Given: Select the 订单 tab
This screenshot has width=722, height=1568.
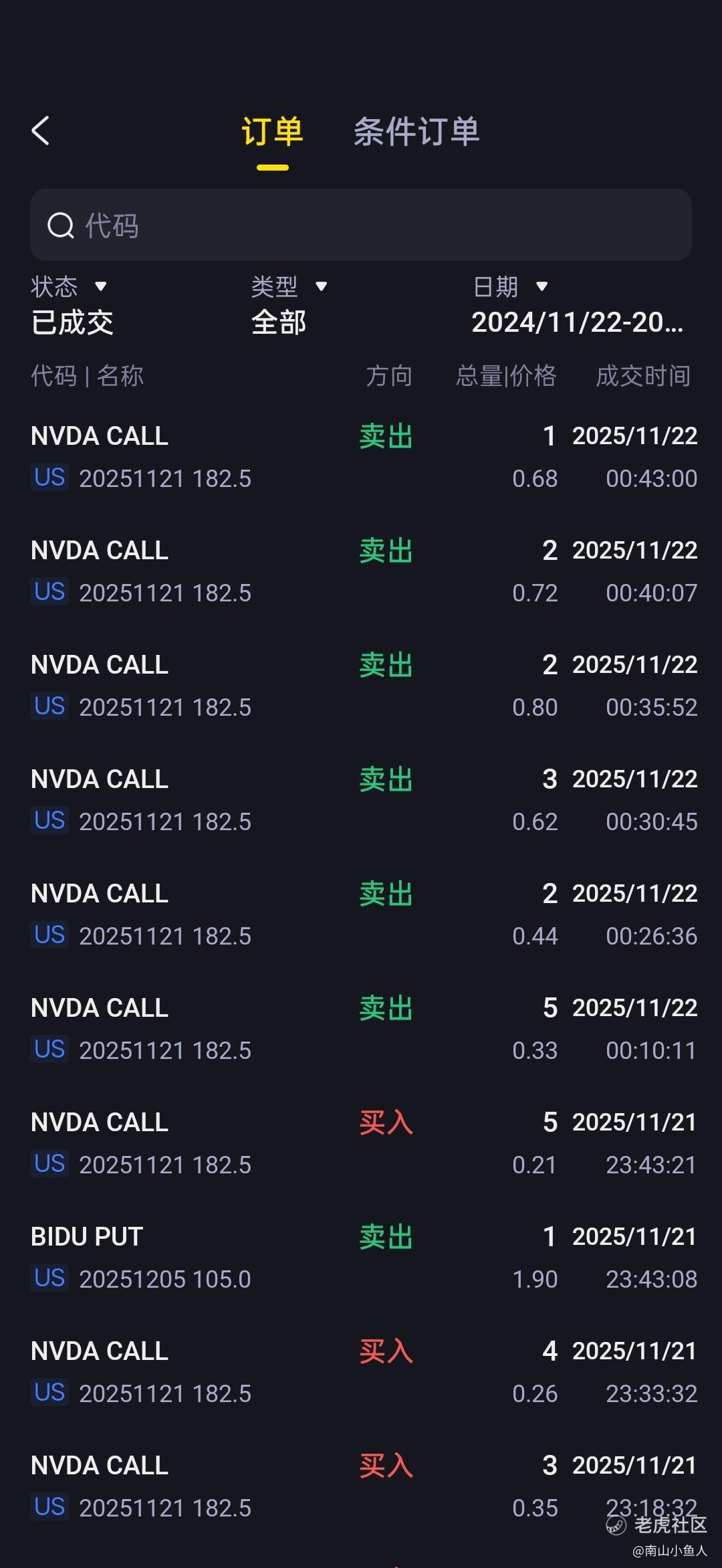Looking at the screenshot, I should (x=272, y=131).
